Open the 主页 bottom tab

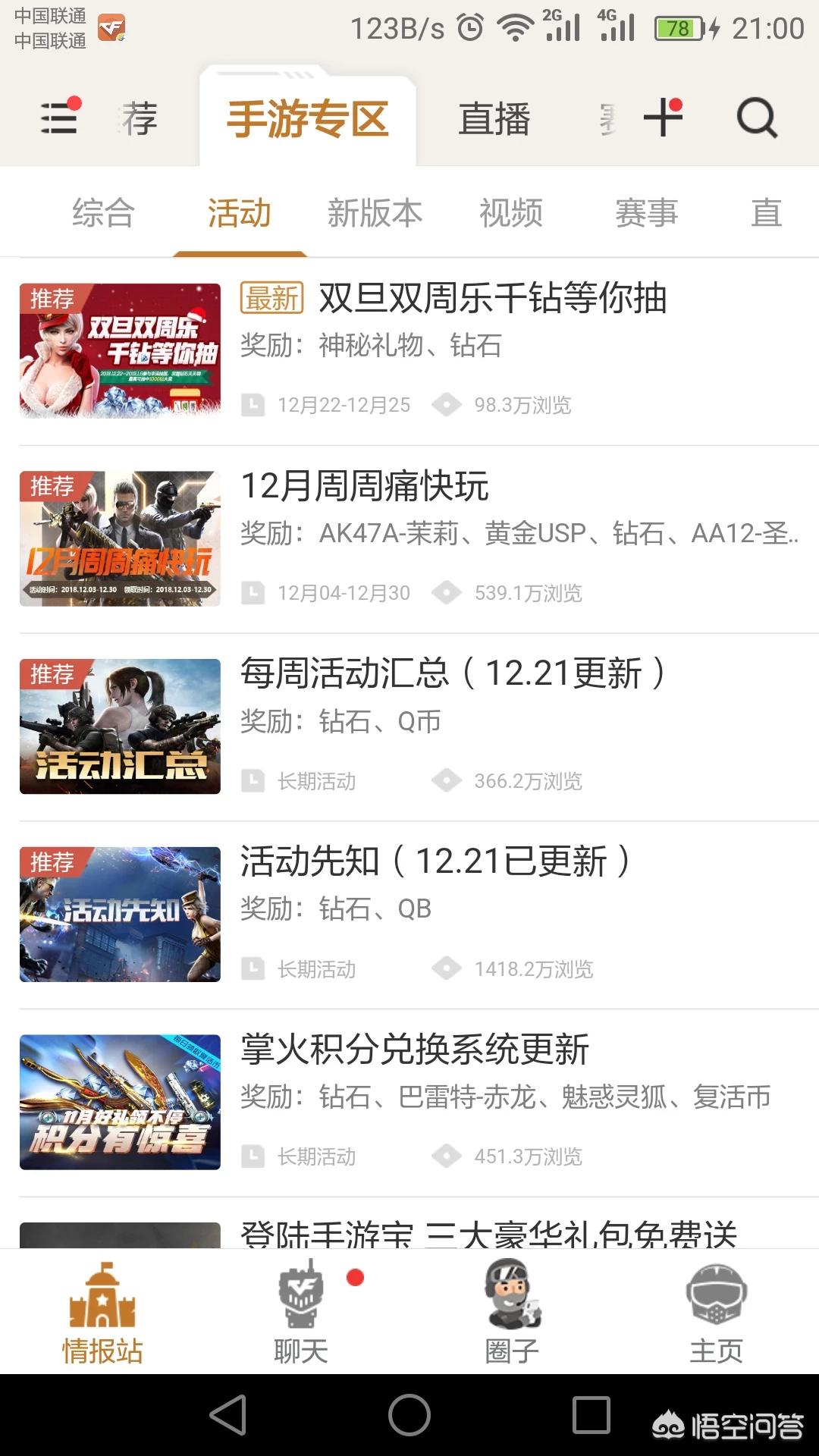click(716, 1312)
